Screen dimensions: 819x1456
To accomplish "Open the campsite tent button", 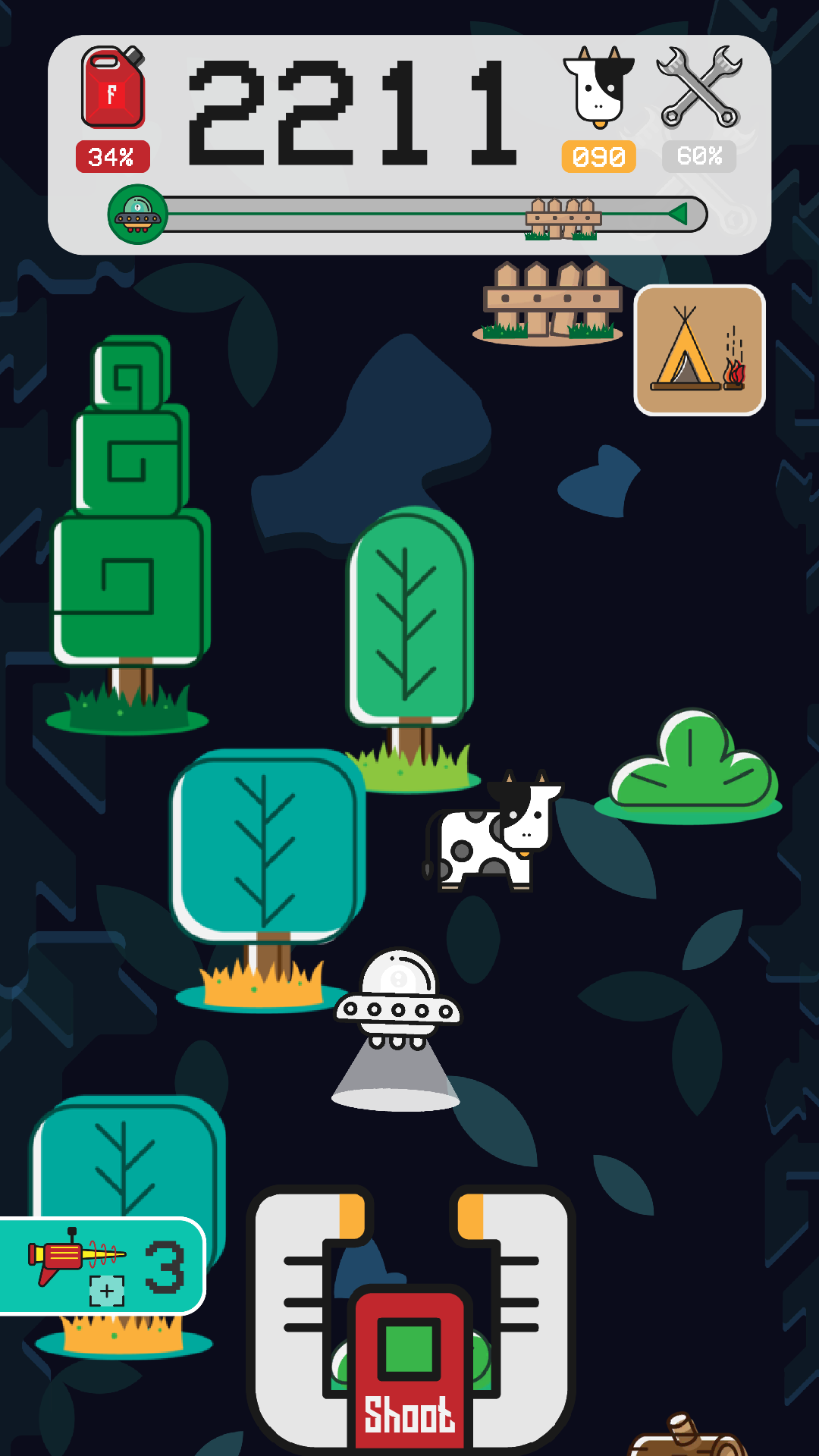I will 699,350.
